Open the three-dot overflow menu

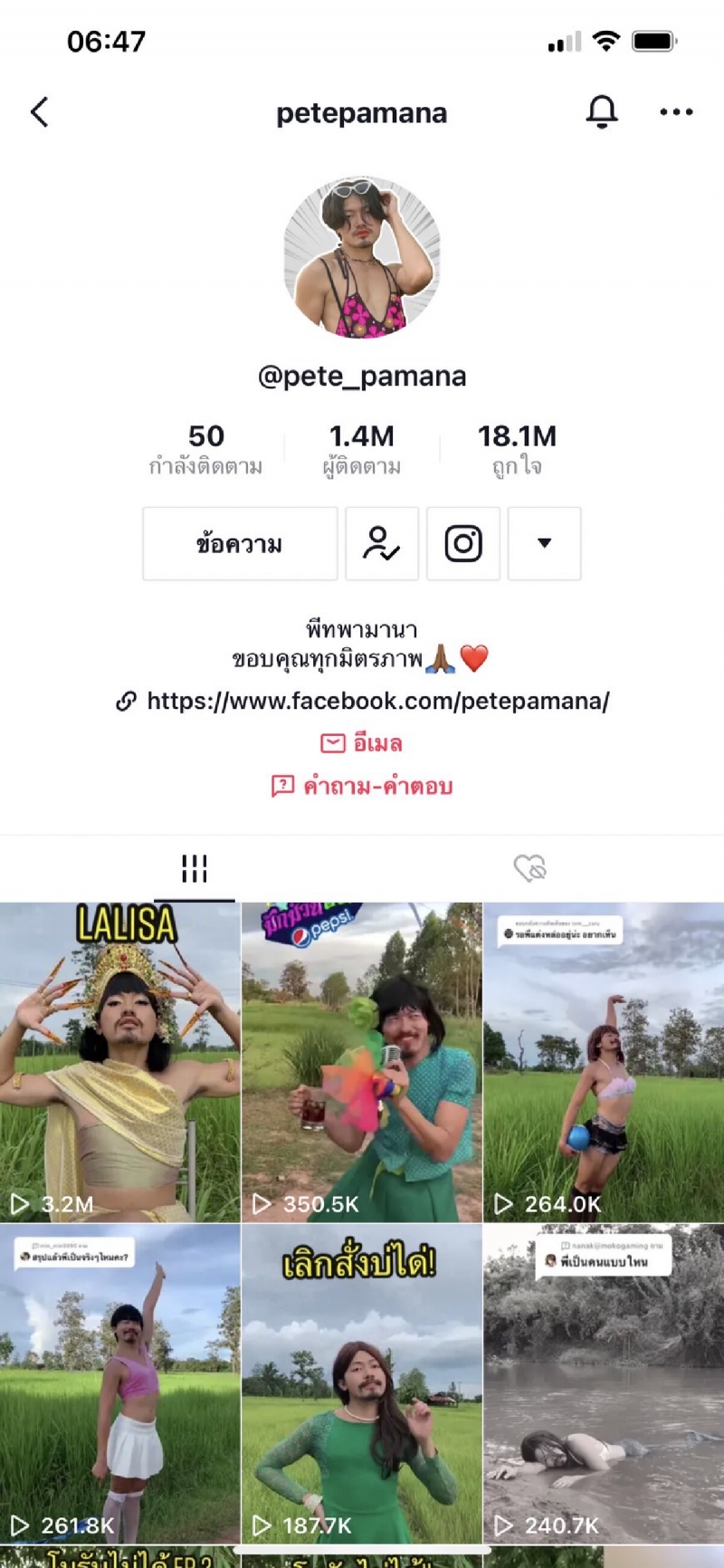676,112
